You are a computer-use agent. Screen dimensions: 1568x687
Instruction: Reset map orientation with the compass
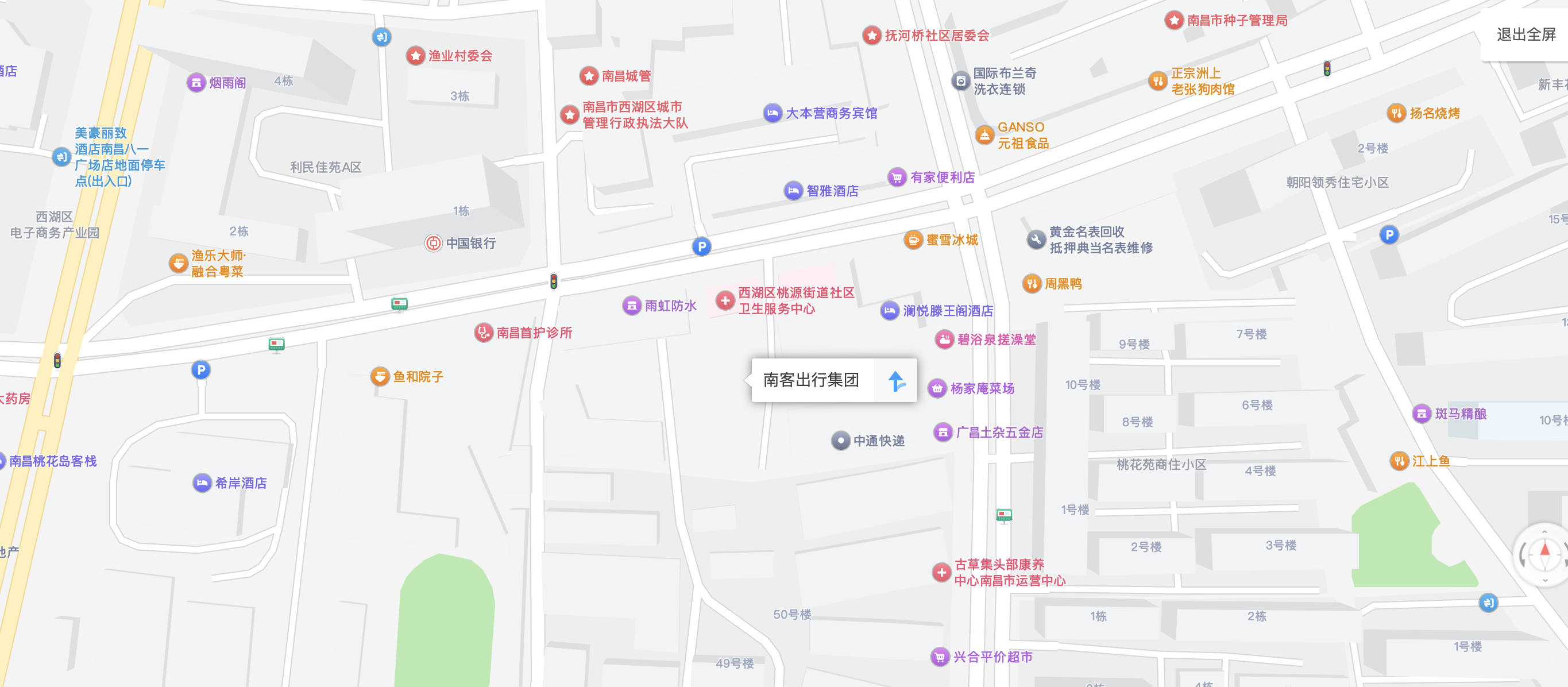click(1544, 553)
